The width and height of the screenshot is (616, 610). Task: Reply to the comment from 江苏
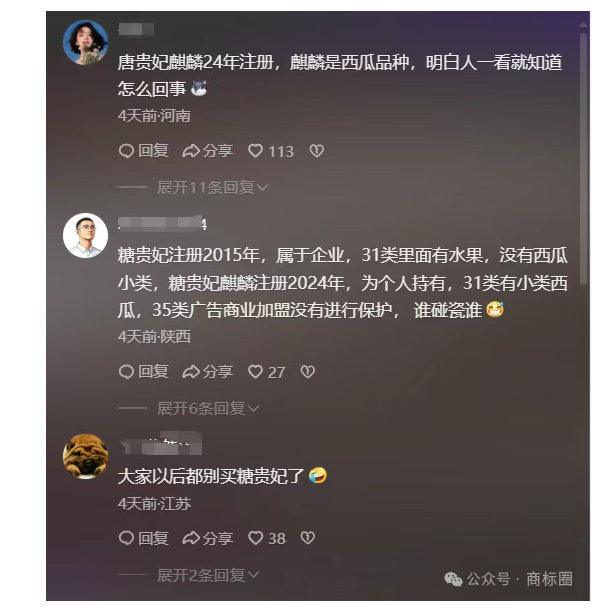pos(143,538)
